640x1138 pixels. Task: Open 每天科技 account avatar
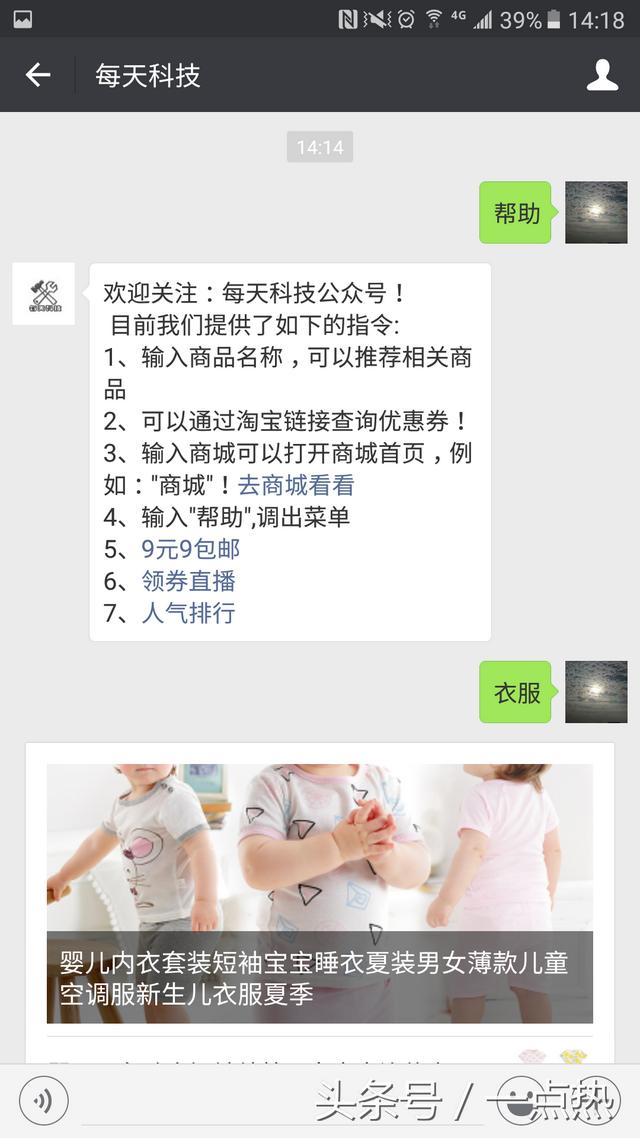click(44, 294)
